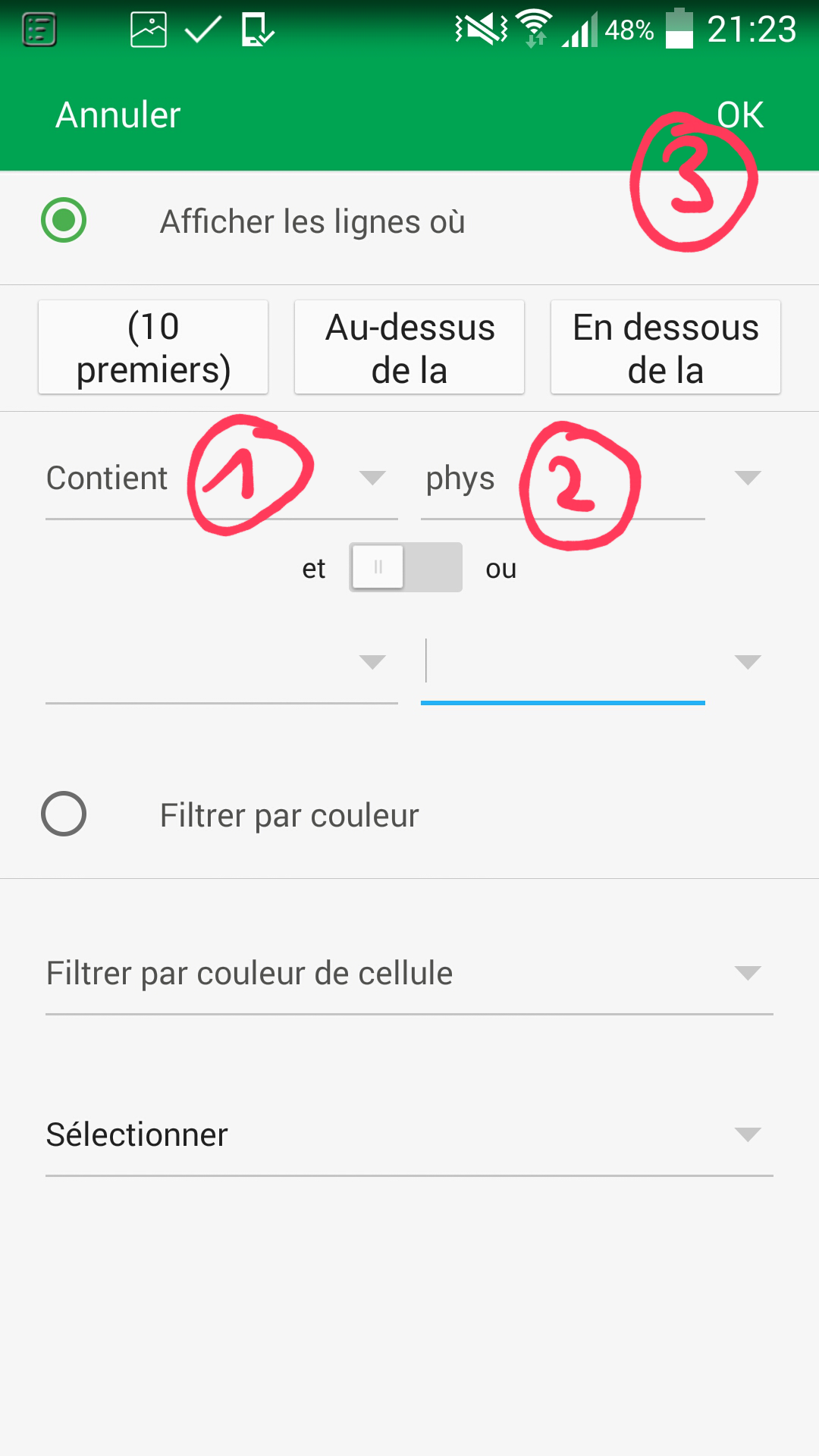
Task: Focus the second, empty value field
Action: [x=563, y=663]
